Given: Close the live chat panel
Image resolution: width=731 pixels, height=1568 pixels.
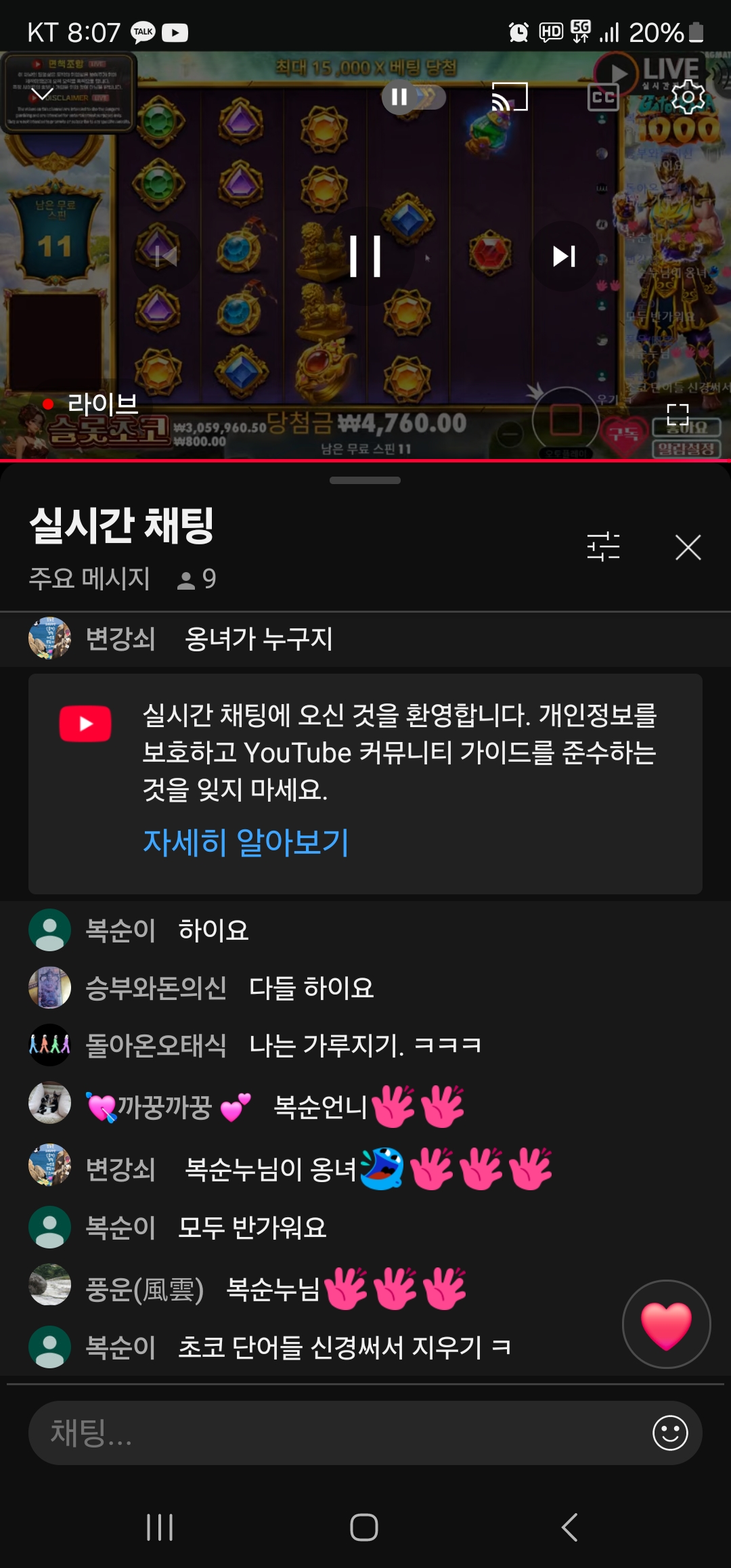Looking at the screenshot, I should coord(688,547).
